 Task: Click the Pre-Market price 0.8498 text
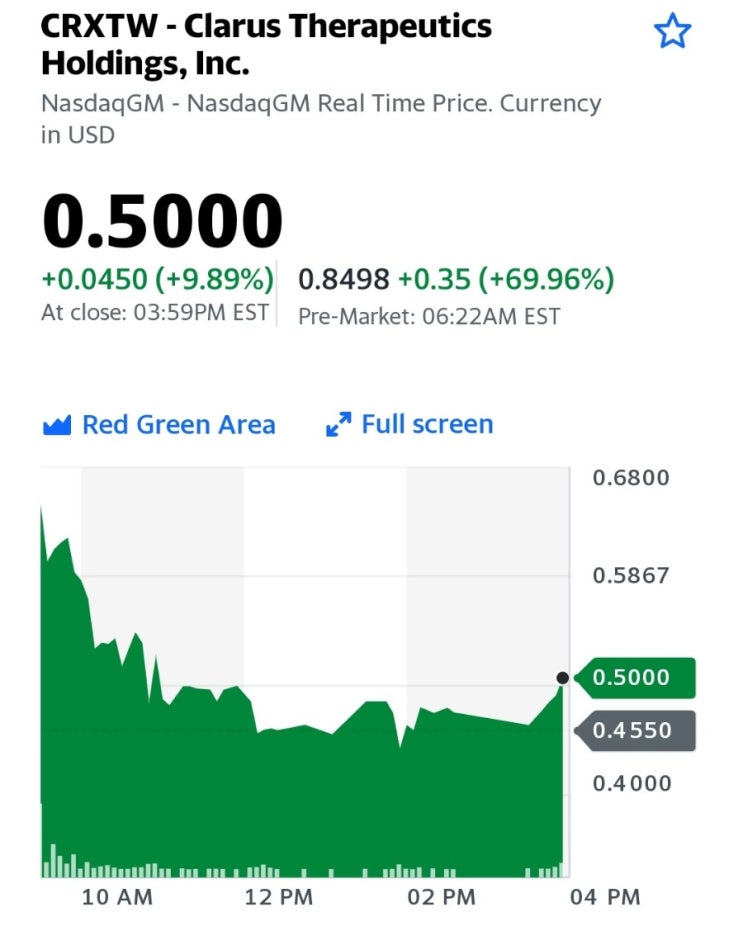tap(341, 281)
